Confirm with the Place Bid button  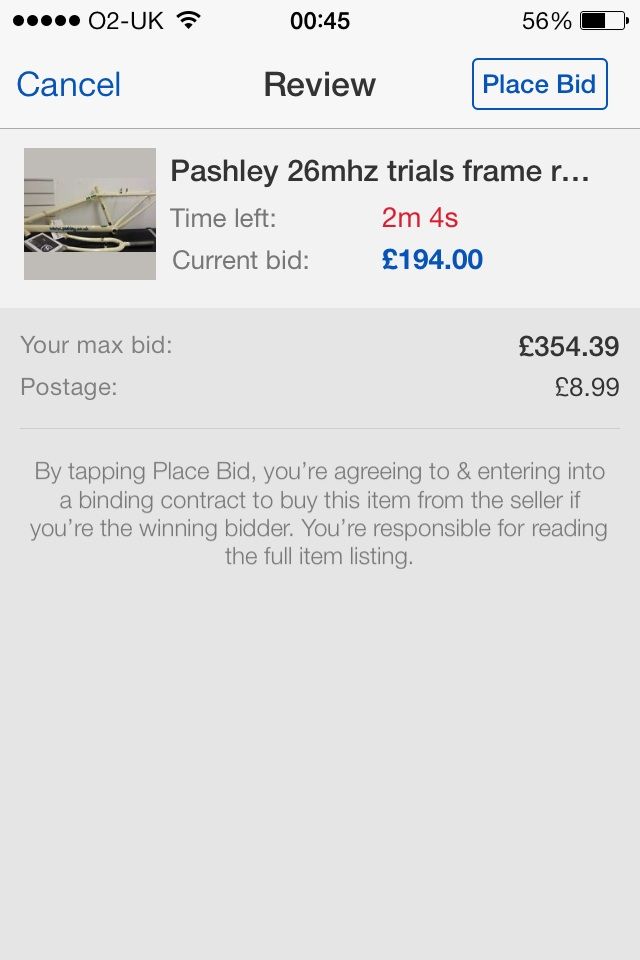539,85
